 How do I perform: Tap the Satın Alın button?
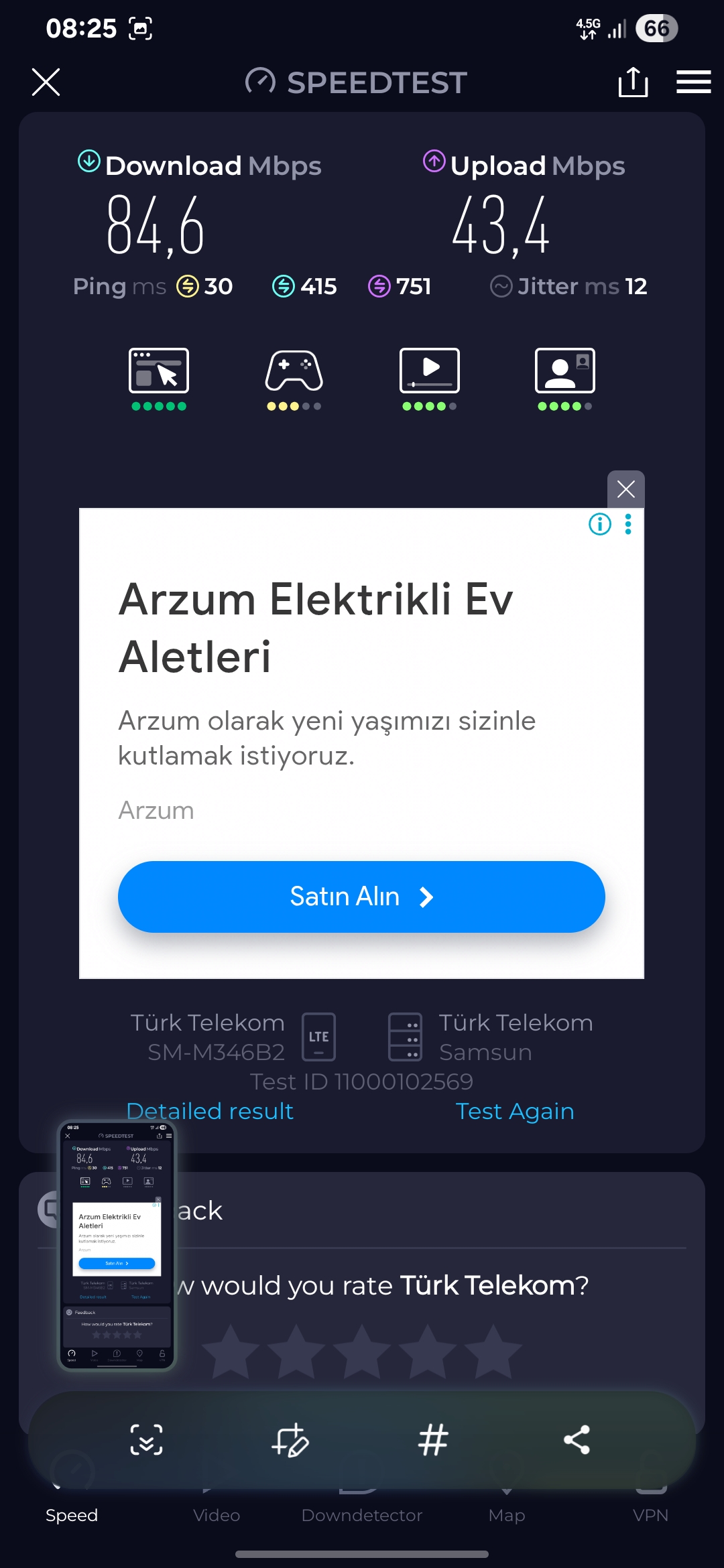[x=361, y=897]
